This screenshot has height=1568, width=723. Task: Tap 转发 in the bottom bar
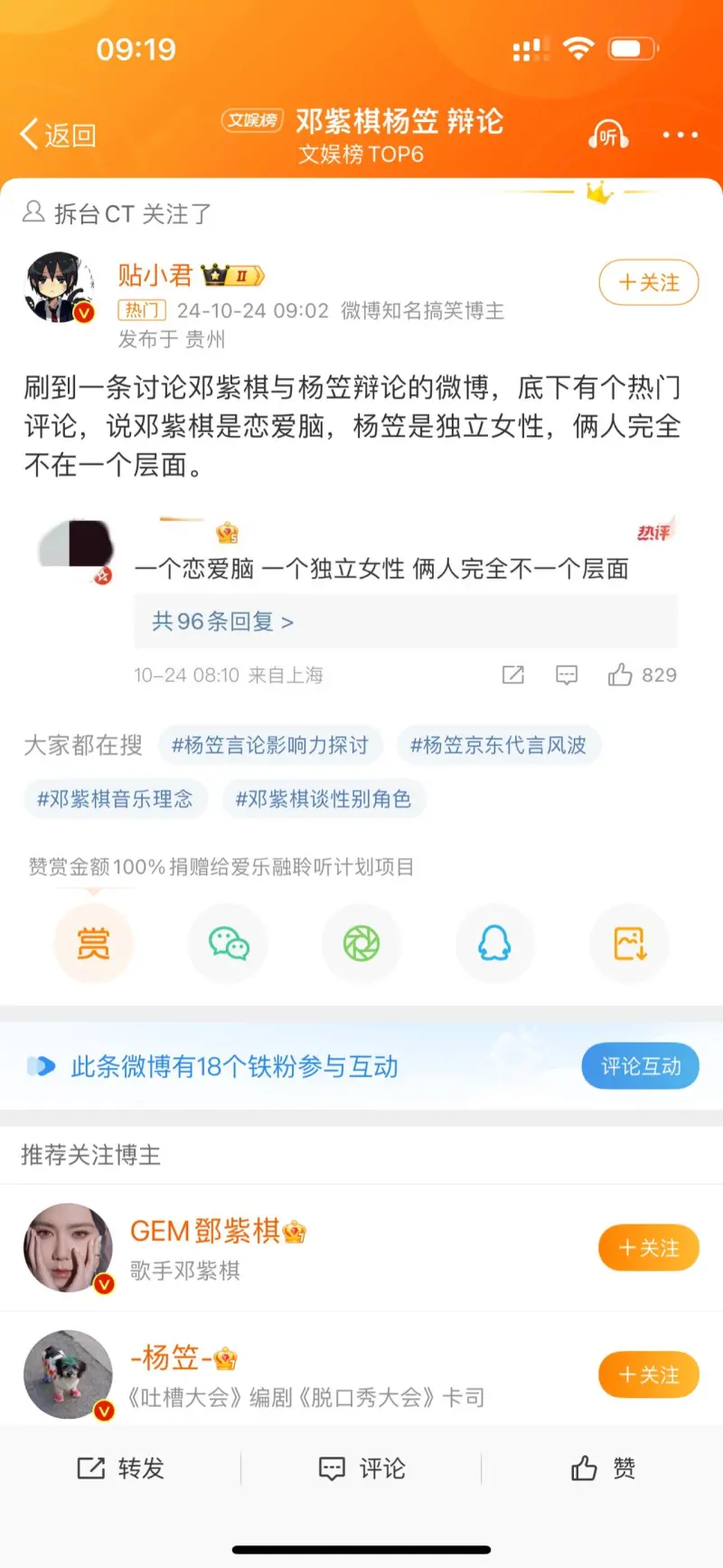[x=120, y=1468]
